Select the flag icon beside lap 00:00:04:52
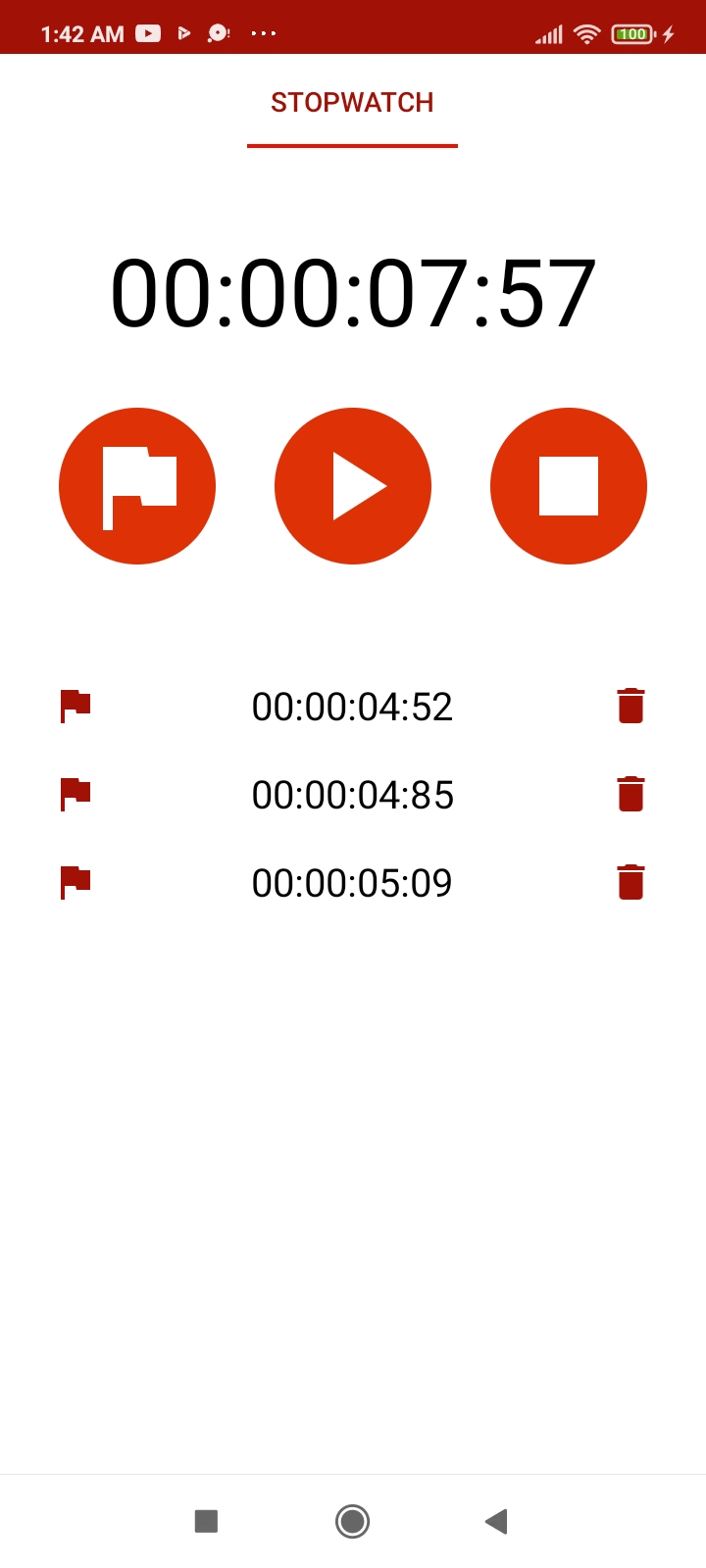This screenshot has width=706, height=1568. [75, 706]
